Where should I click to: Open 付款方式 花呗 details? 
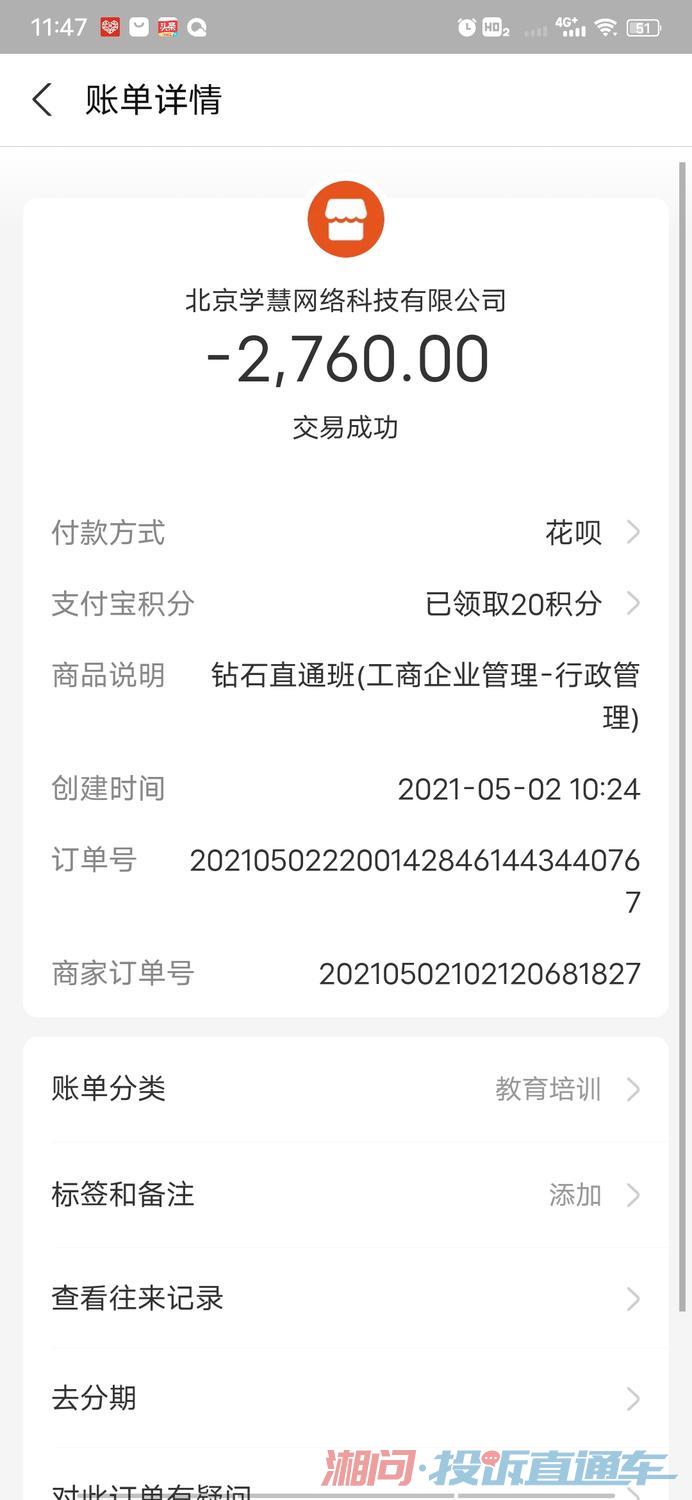[x=345, y=533]
